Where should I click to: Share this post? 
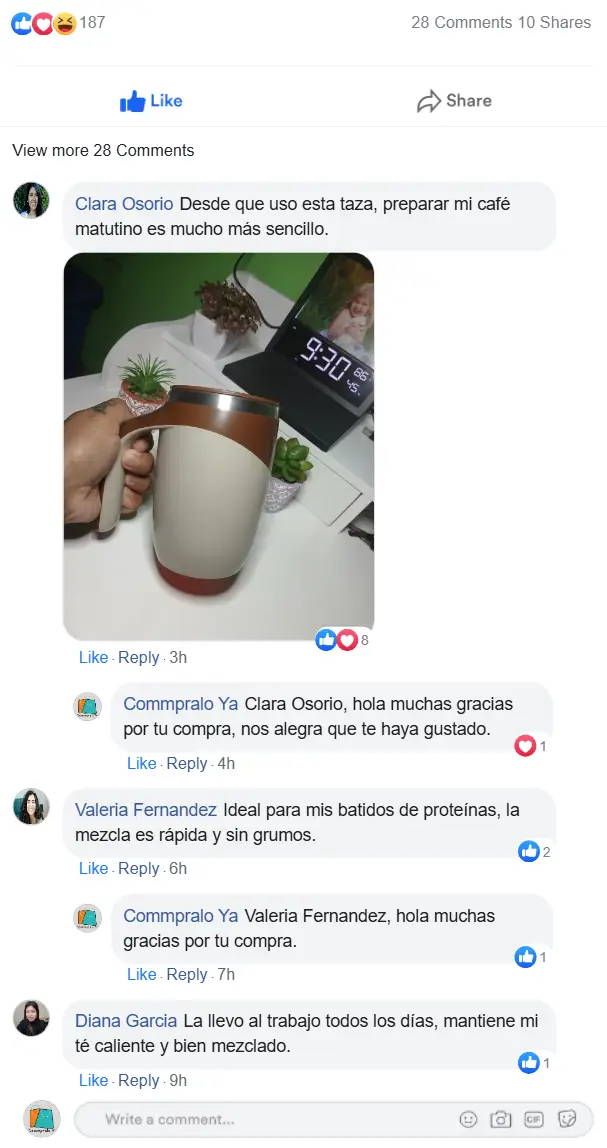(454, 101)
